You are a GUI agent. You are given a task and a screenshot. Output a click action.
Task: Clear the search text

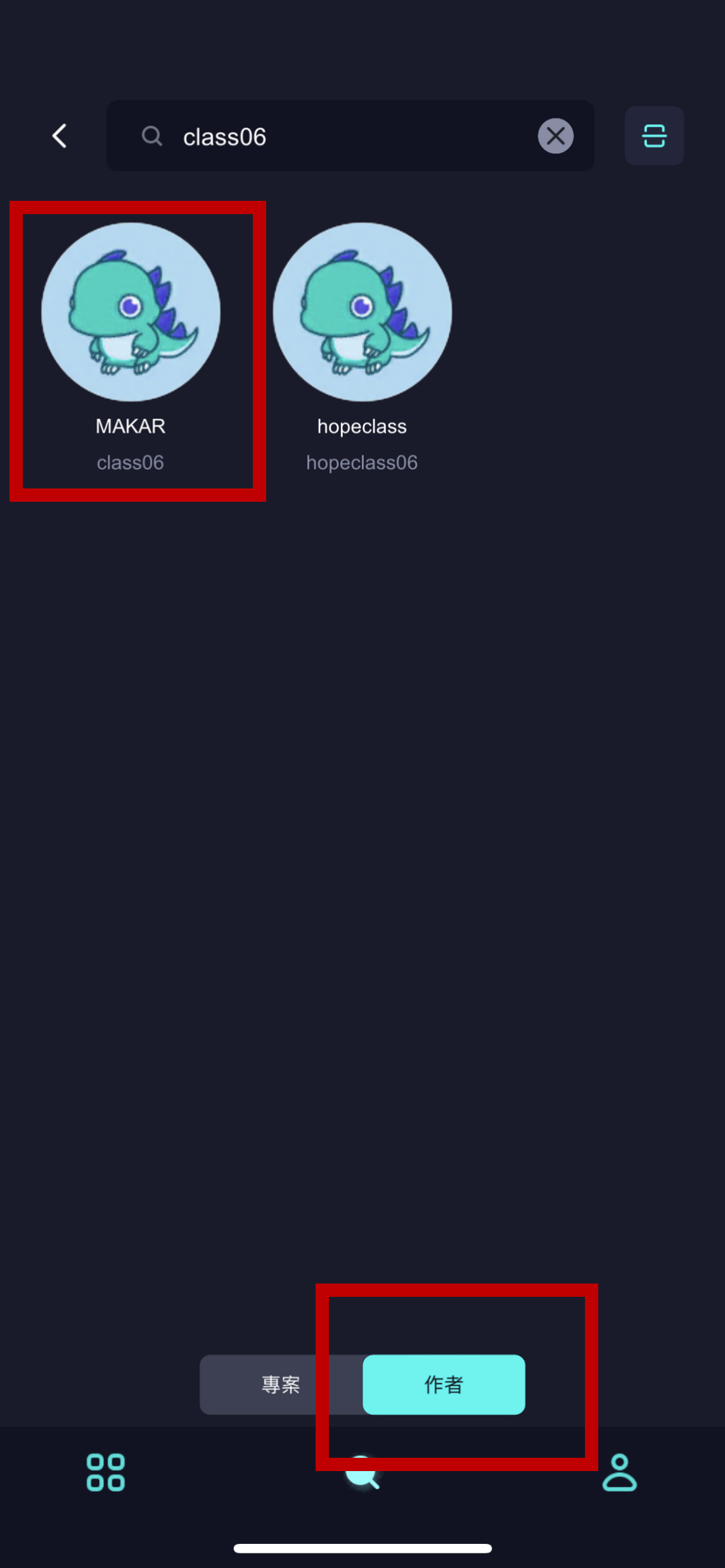coord(555,136)
